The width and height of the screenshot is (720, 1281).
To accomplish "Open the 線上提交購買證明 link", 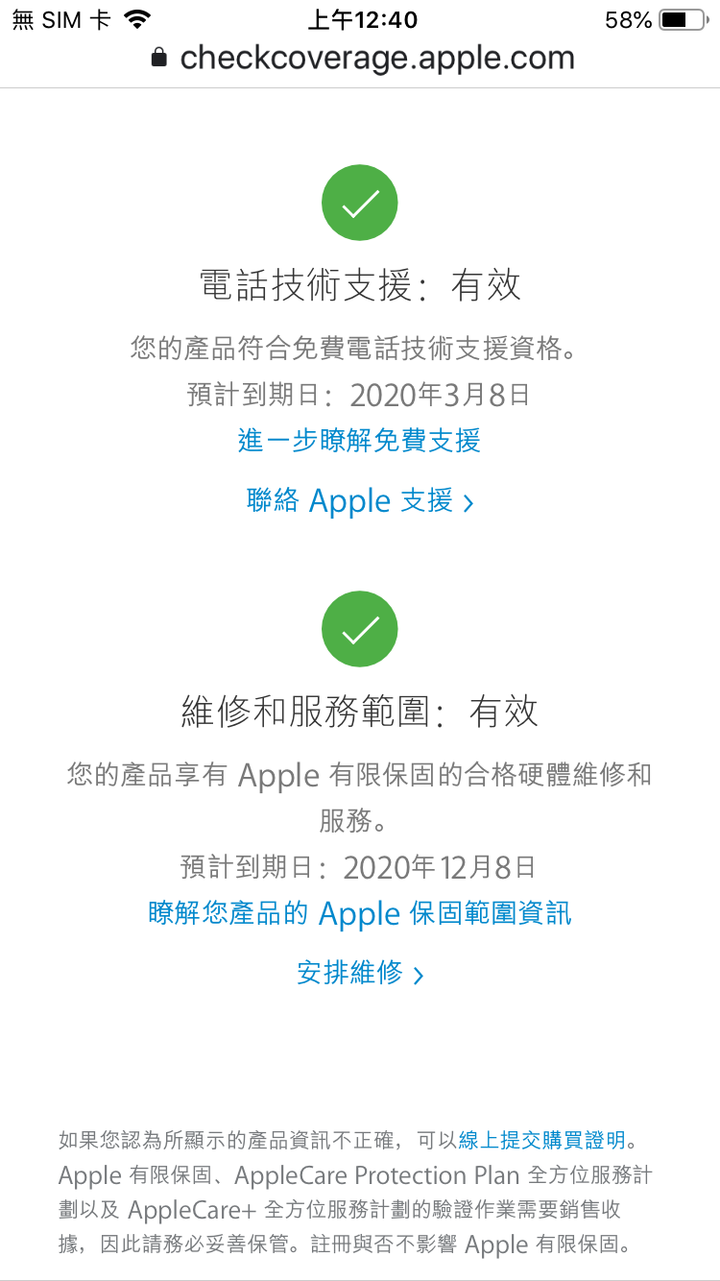I will pyautogui.click(x=541, y=1141).
